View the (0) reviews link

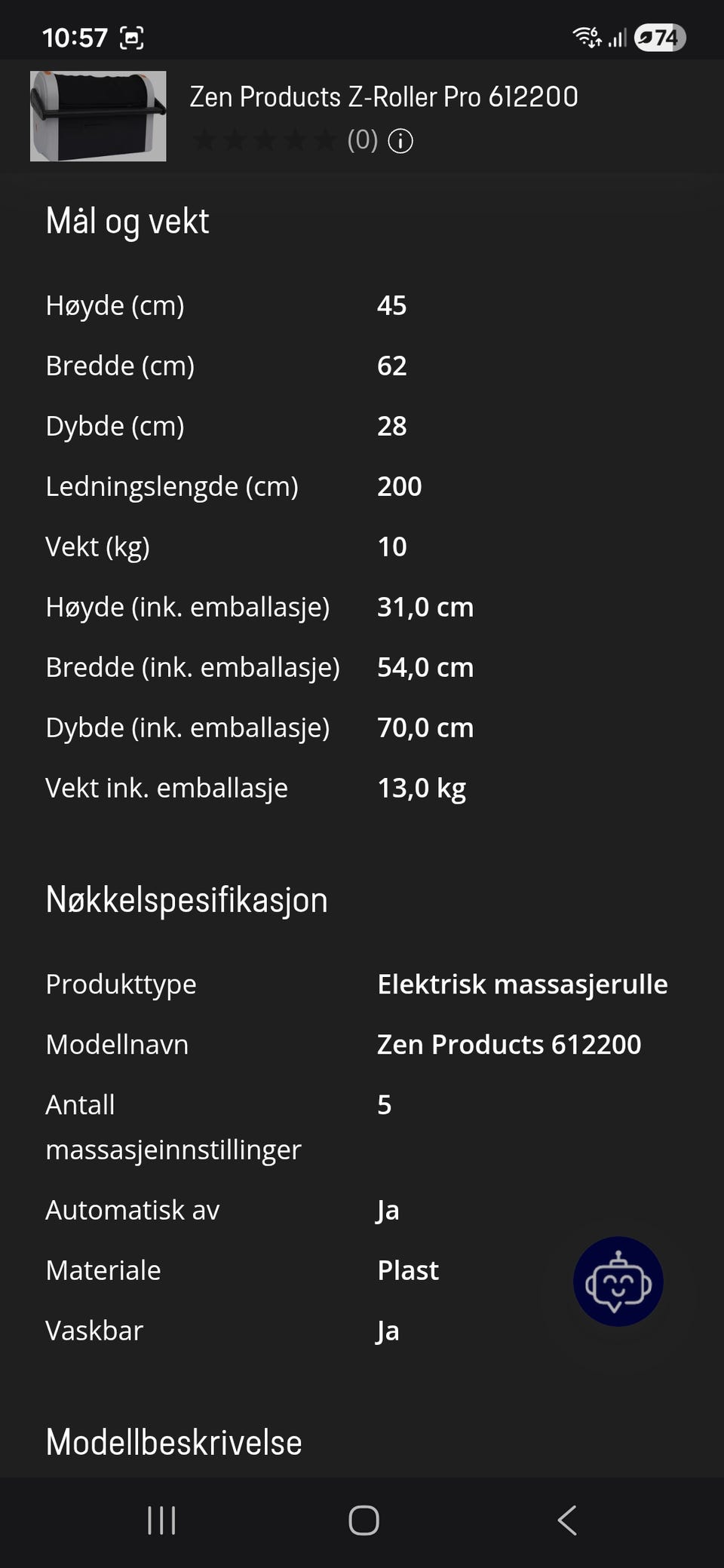click(361, 140)
